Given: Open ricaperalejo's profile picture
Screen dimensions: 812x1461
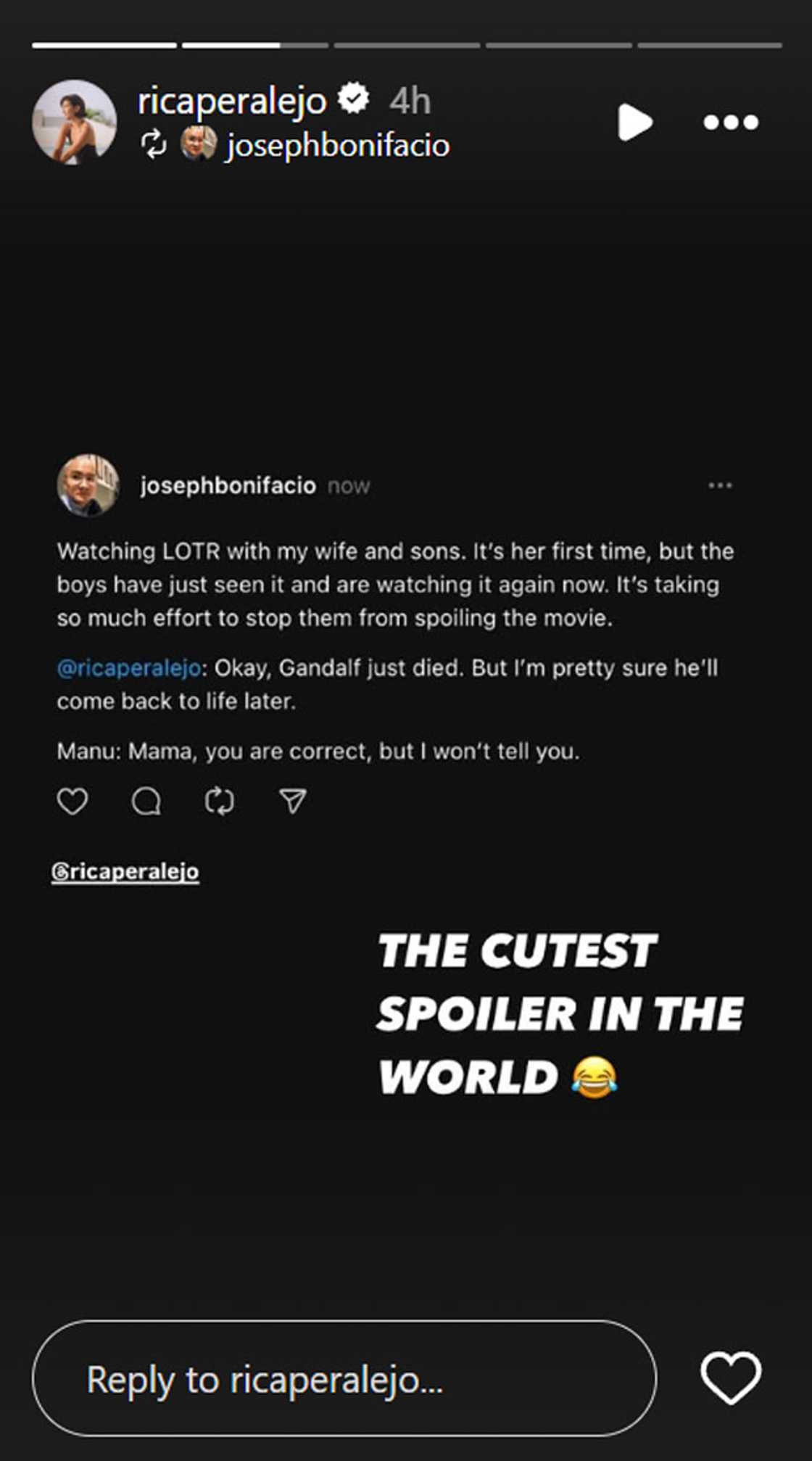Looking at the screenshot, I should pos(74,122).
